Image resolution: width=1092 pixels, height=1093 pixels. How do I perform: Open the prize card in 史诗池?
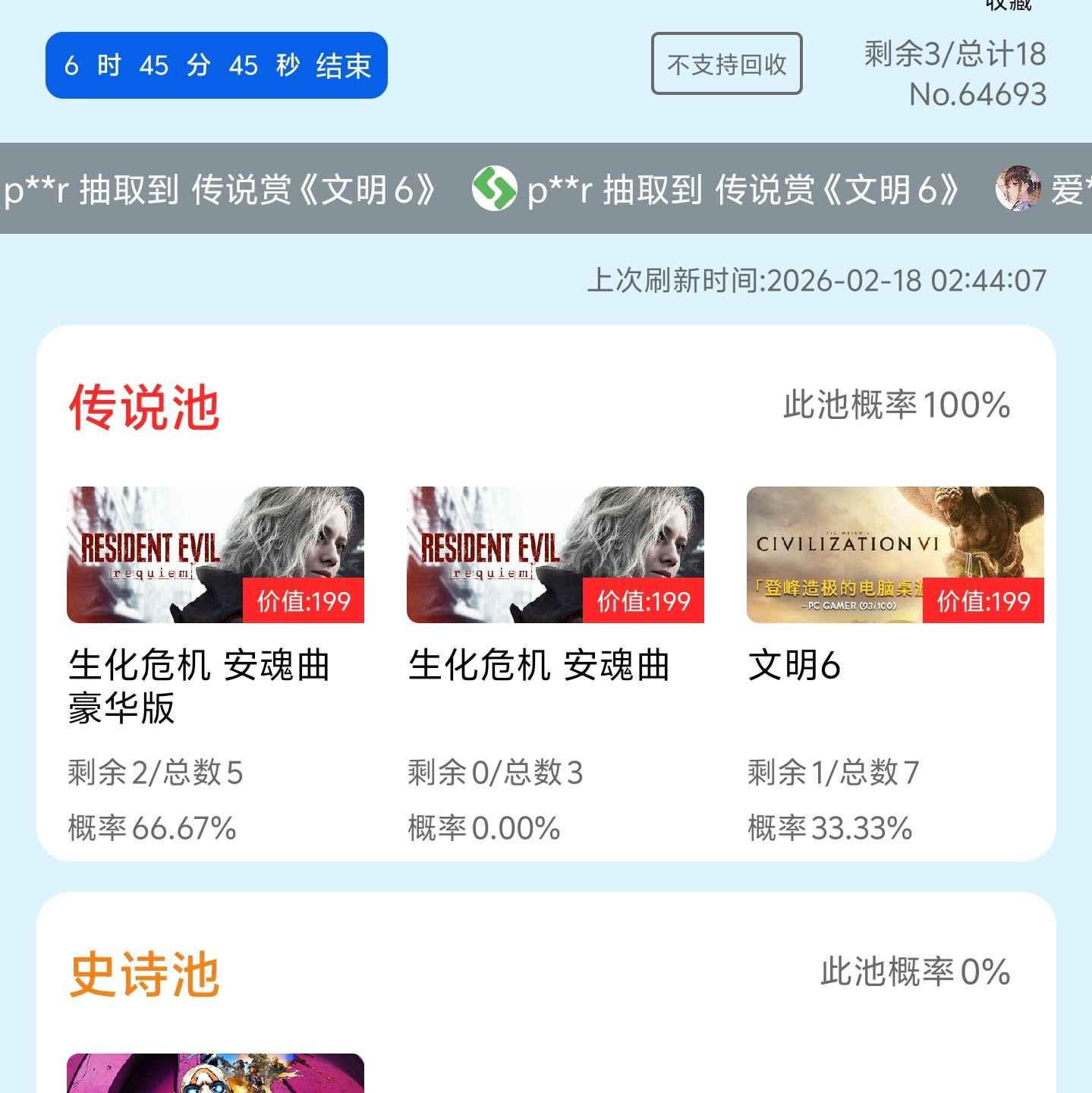tap(216, 1073)
